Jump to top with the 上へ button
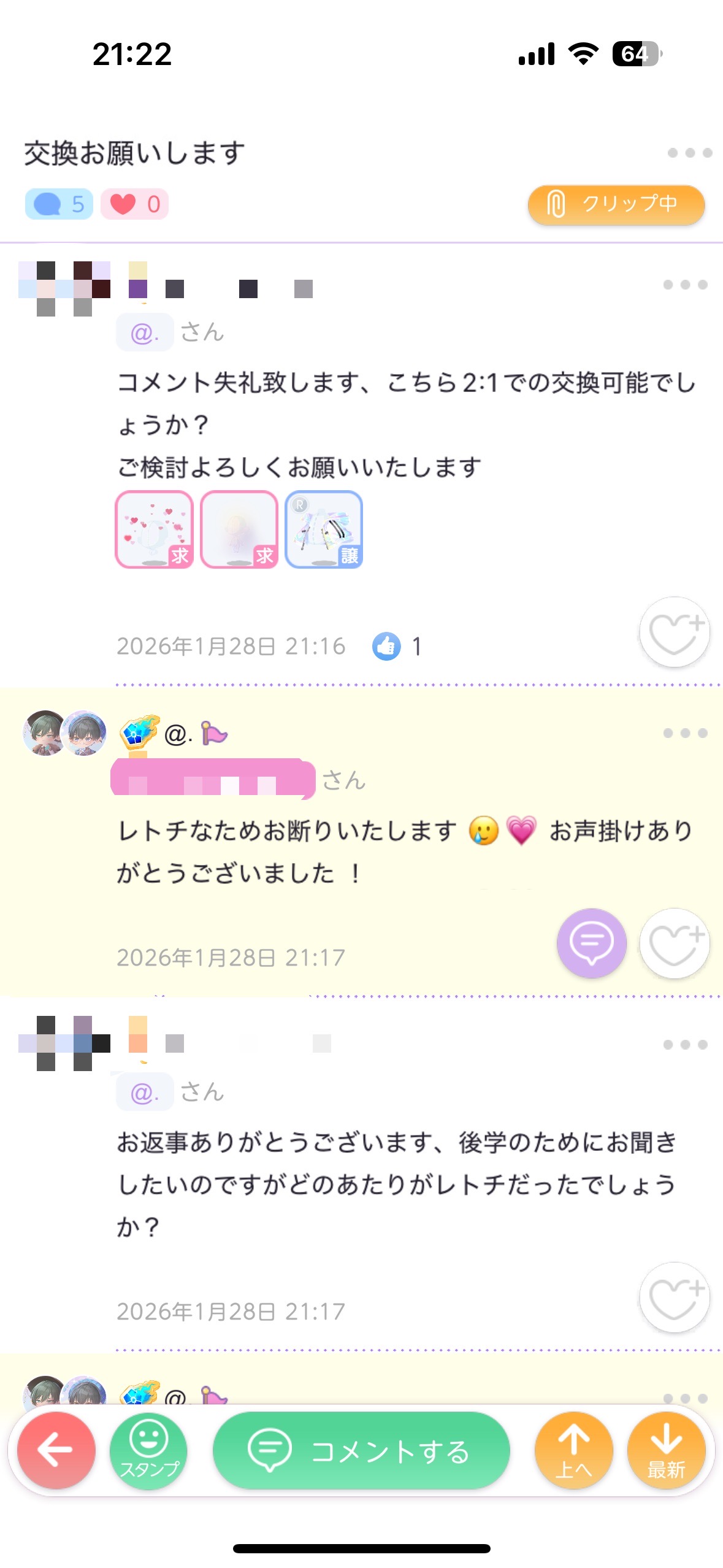The width and height of the screenshot is (723, 1568). [x=573, y=1450]
